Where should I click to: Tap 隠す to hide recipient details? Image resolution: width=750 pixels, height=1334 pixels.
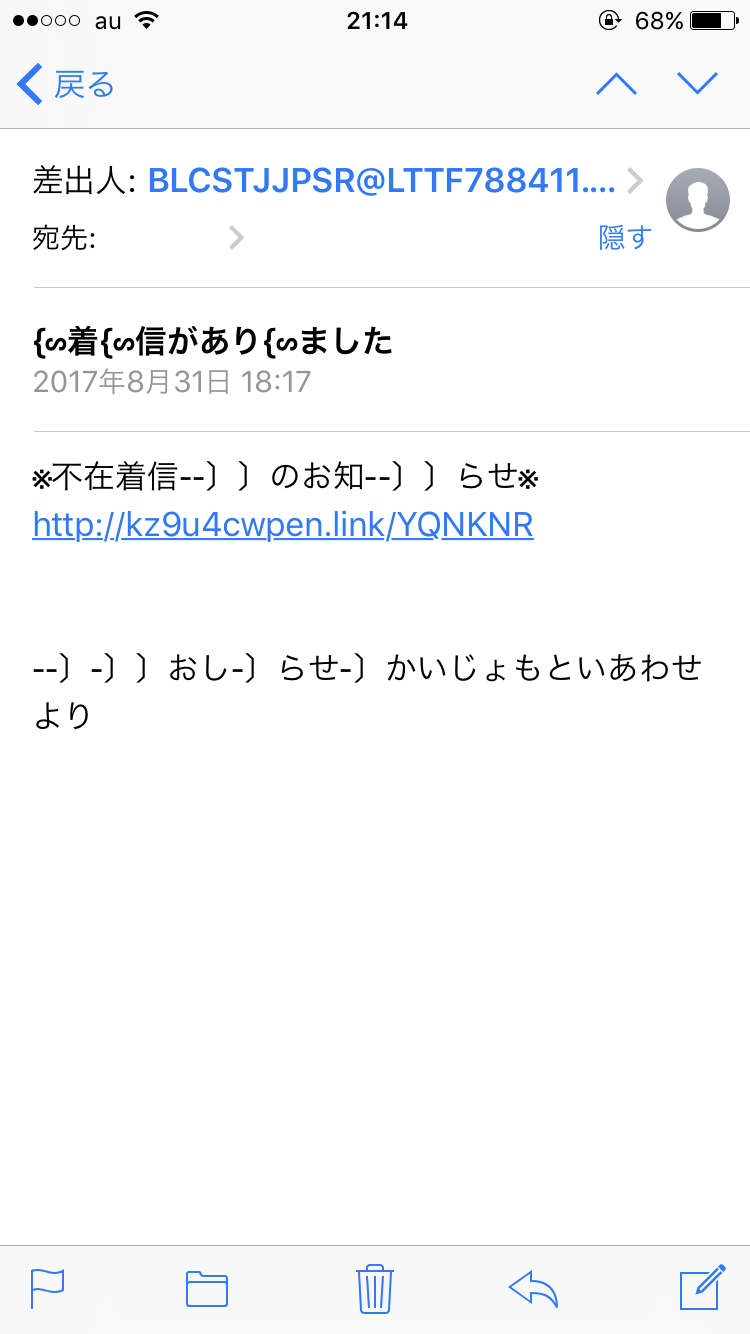624,238
